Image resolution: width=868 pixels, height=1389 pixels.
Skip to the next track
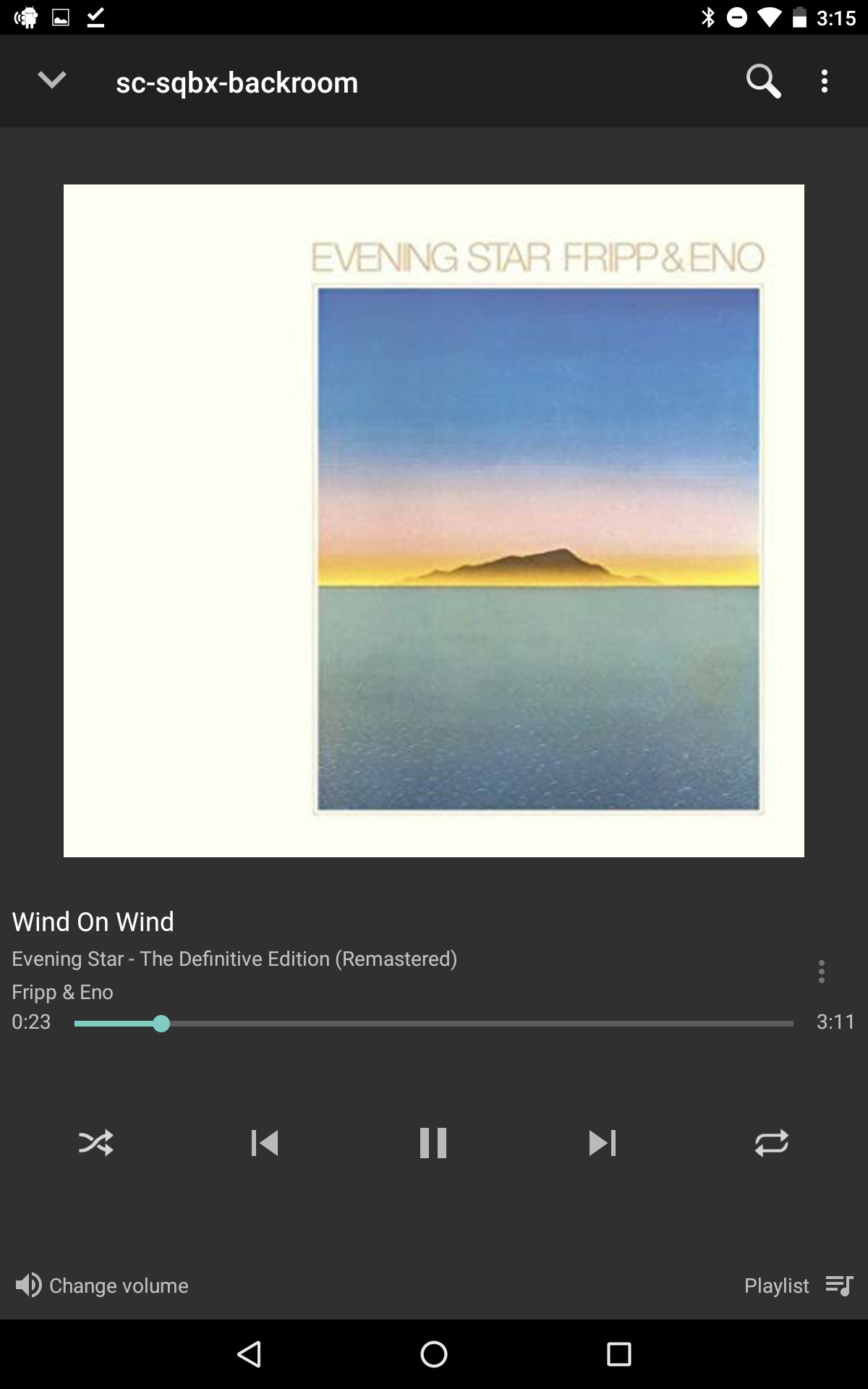[603, 1143]
